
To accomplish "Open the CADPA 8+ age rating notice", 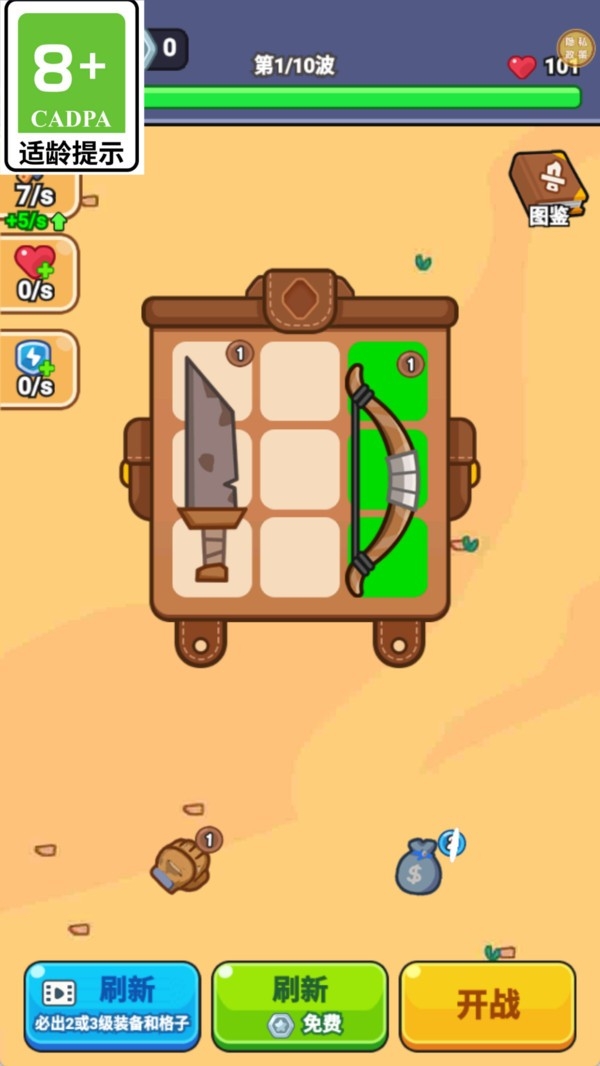I will point(71,86).
